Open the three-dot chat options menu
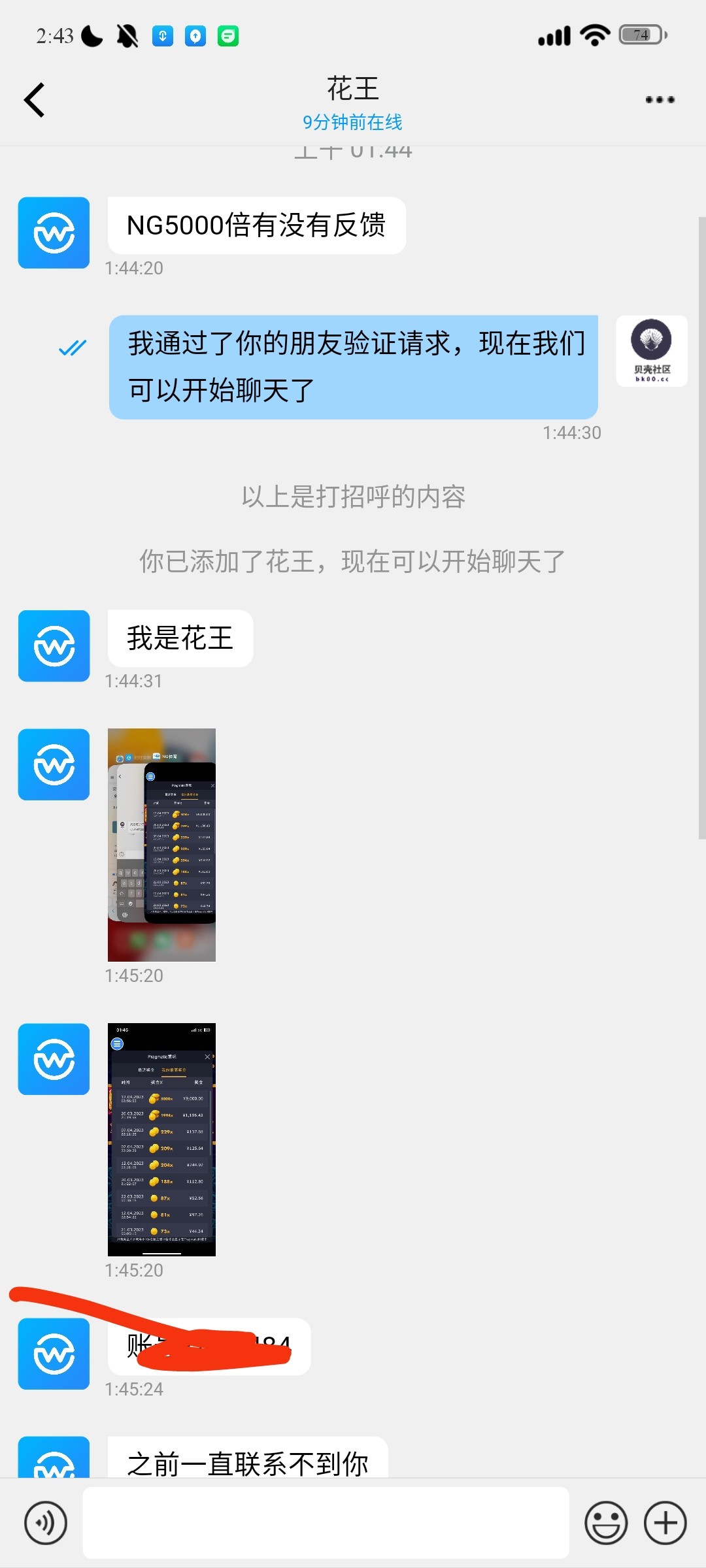706x1568 pixels. [x=660, y=100]
